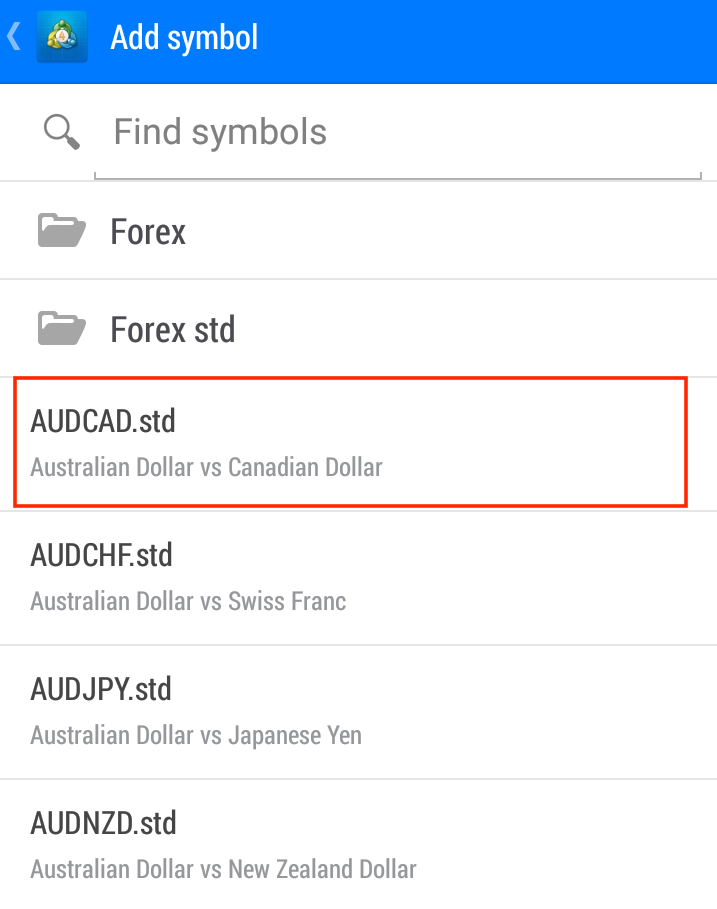This screenshot has height=909, width=717.
Task: Choose the AUDJPY.std symbol
Action: click(x=358, y=711)
